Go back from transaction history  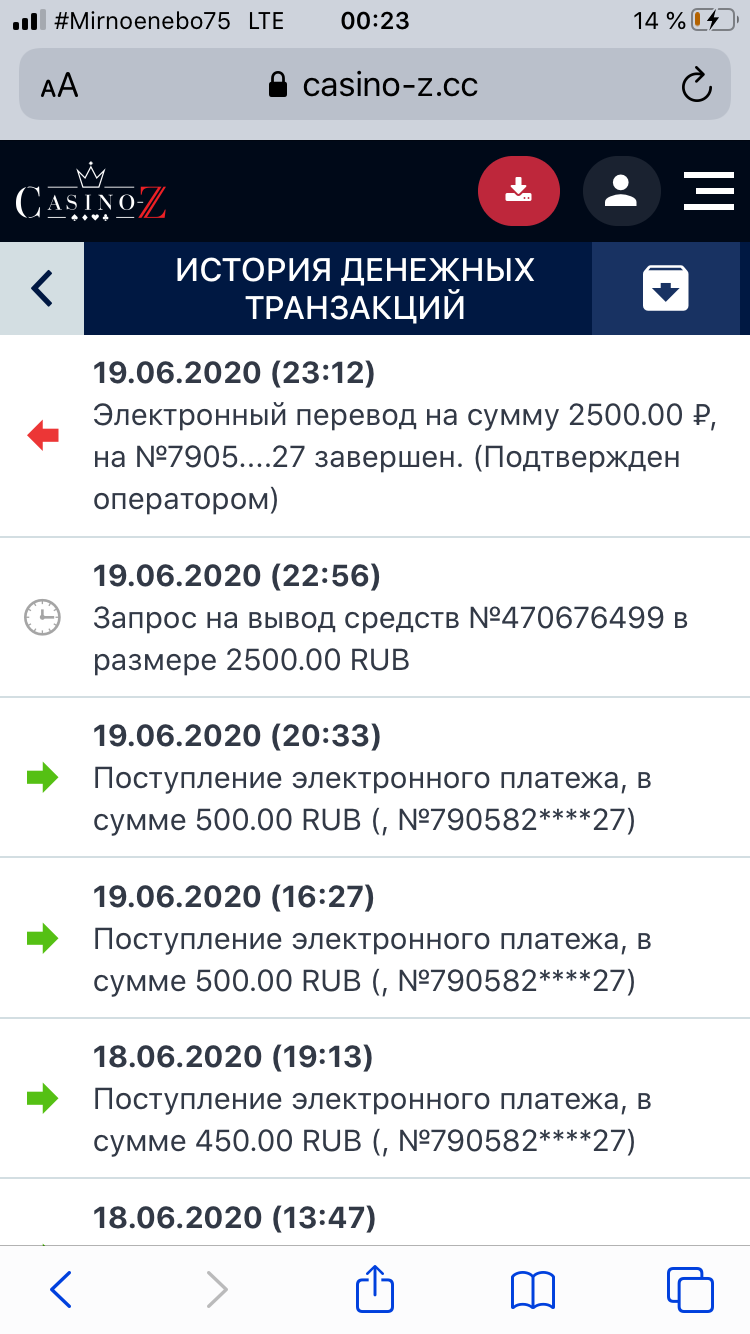(x=42, y=288)
